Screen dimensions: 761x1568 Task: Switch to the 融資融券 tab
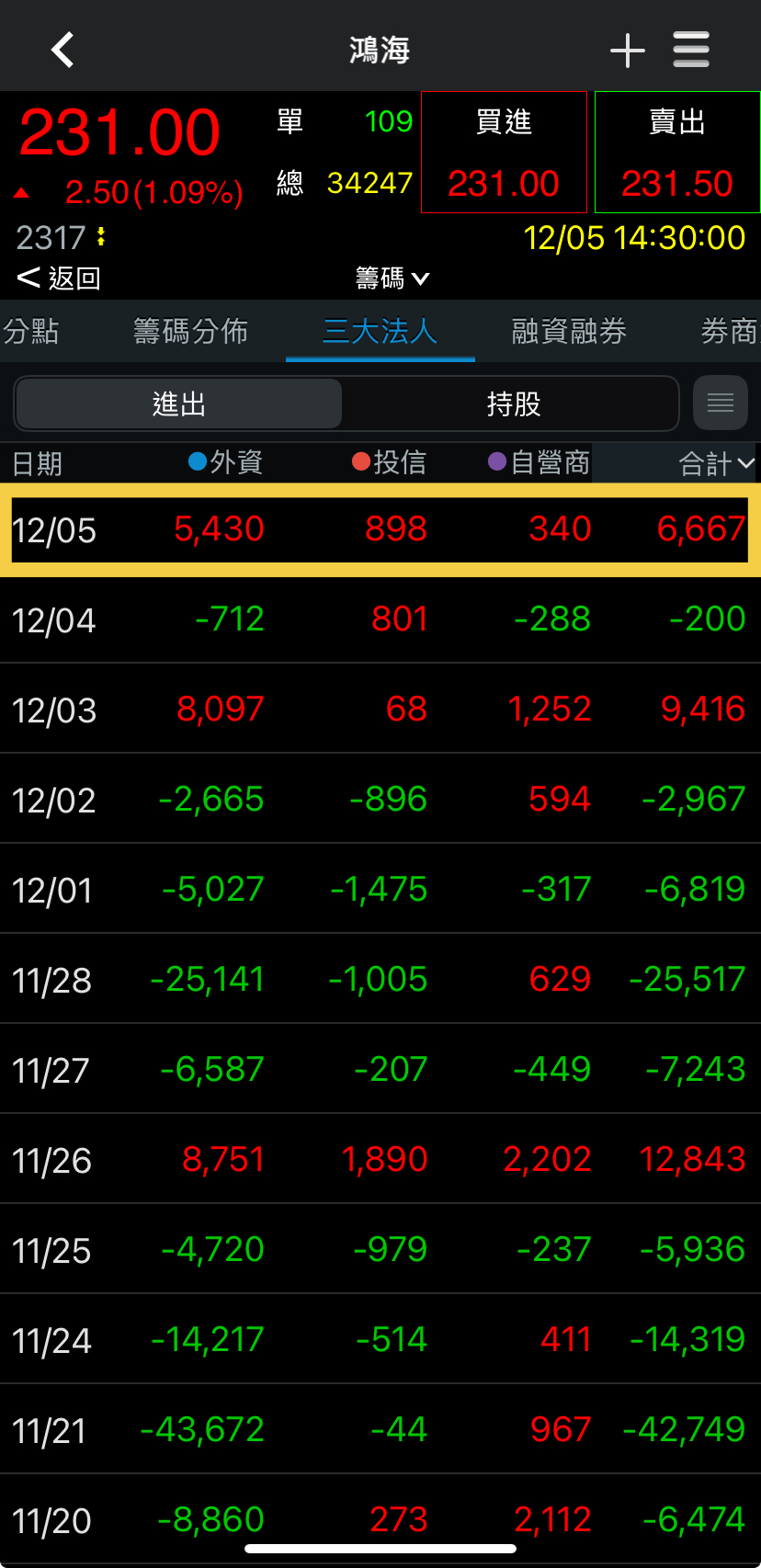[x=569, y=331]
